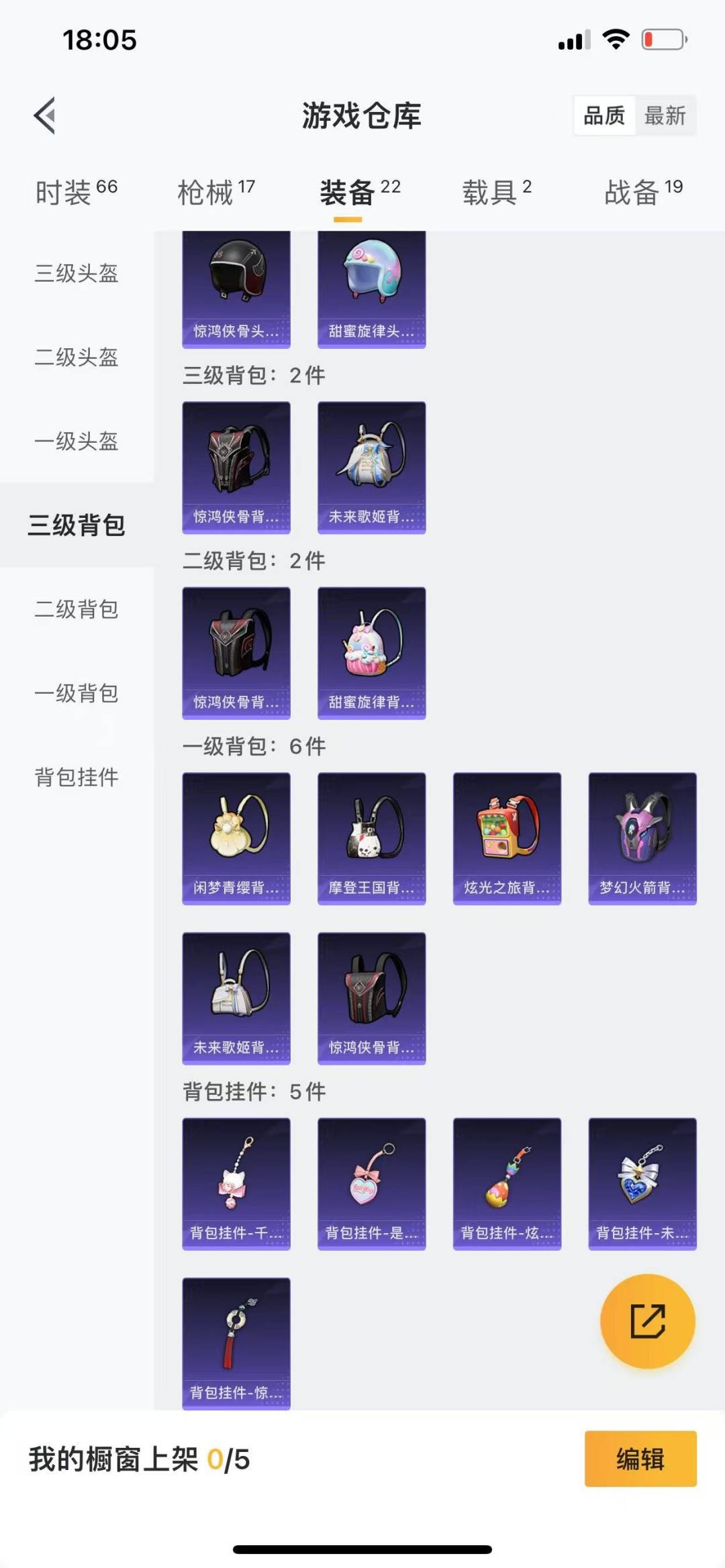Select 三级头盔 in the sidebar
Screen dimensions: 725x1568
77,273
